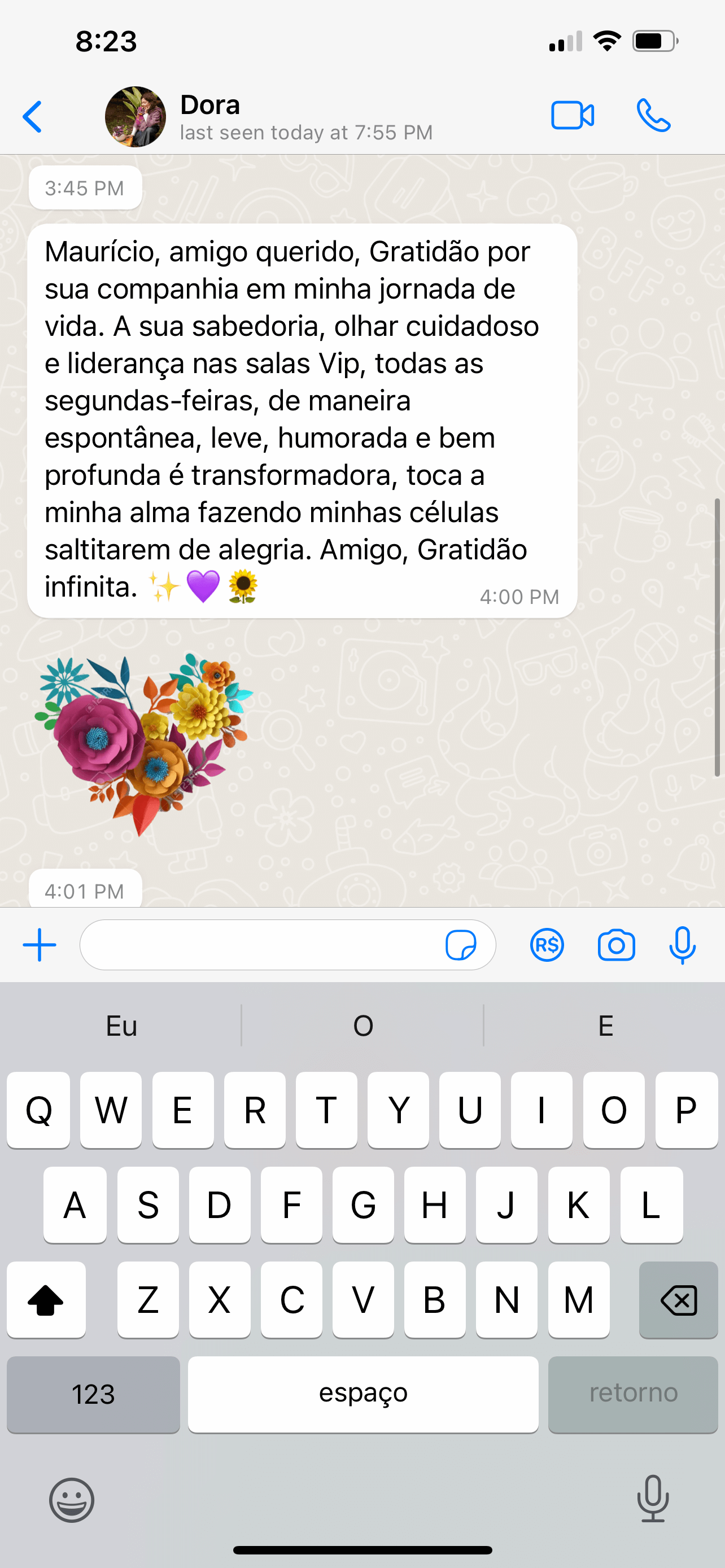
Task: Record a voice message with the microphone
Action: click(683, 945)
